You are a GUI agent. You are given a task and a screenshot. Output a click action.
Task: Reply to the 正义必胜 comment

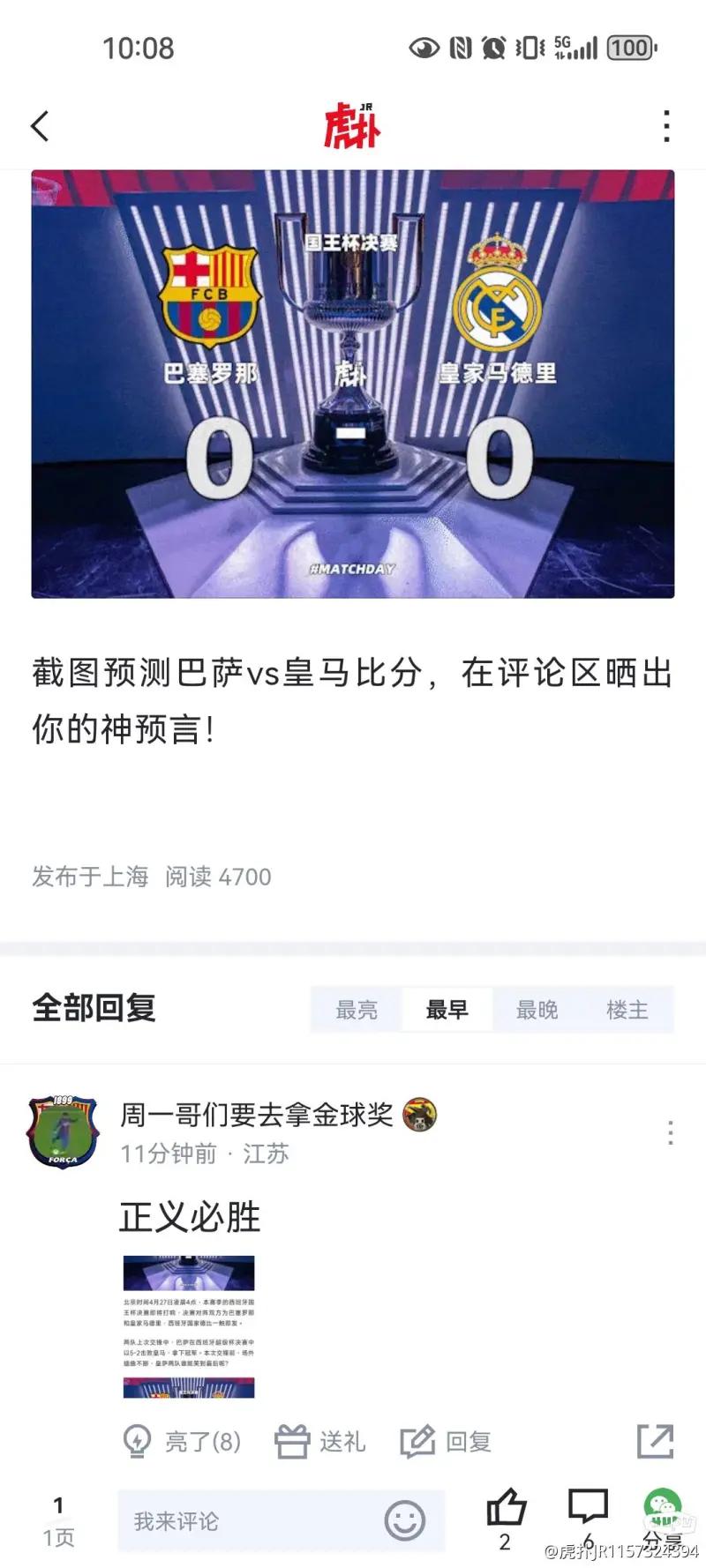(x=447, y=1442)
